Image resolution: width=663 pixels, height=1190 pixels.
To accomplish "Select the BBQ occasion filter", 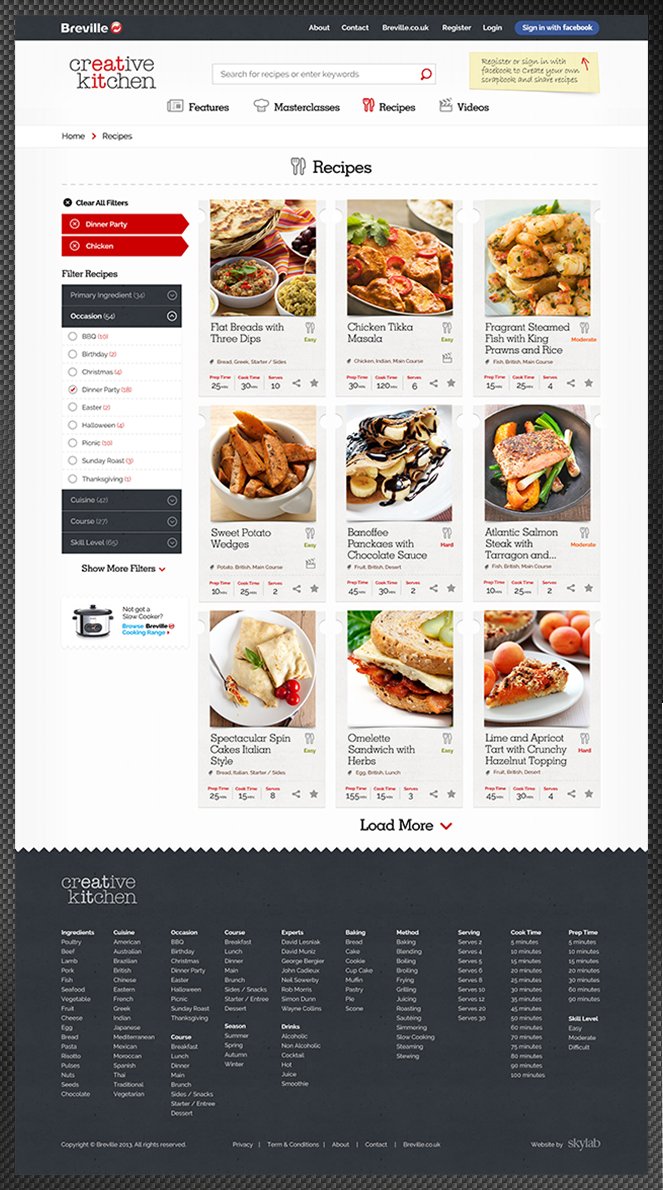I will click(x=72, y=337).
